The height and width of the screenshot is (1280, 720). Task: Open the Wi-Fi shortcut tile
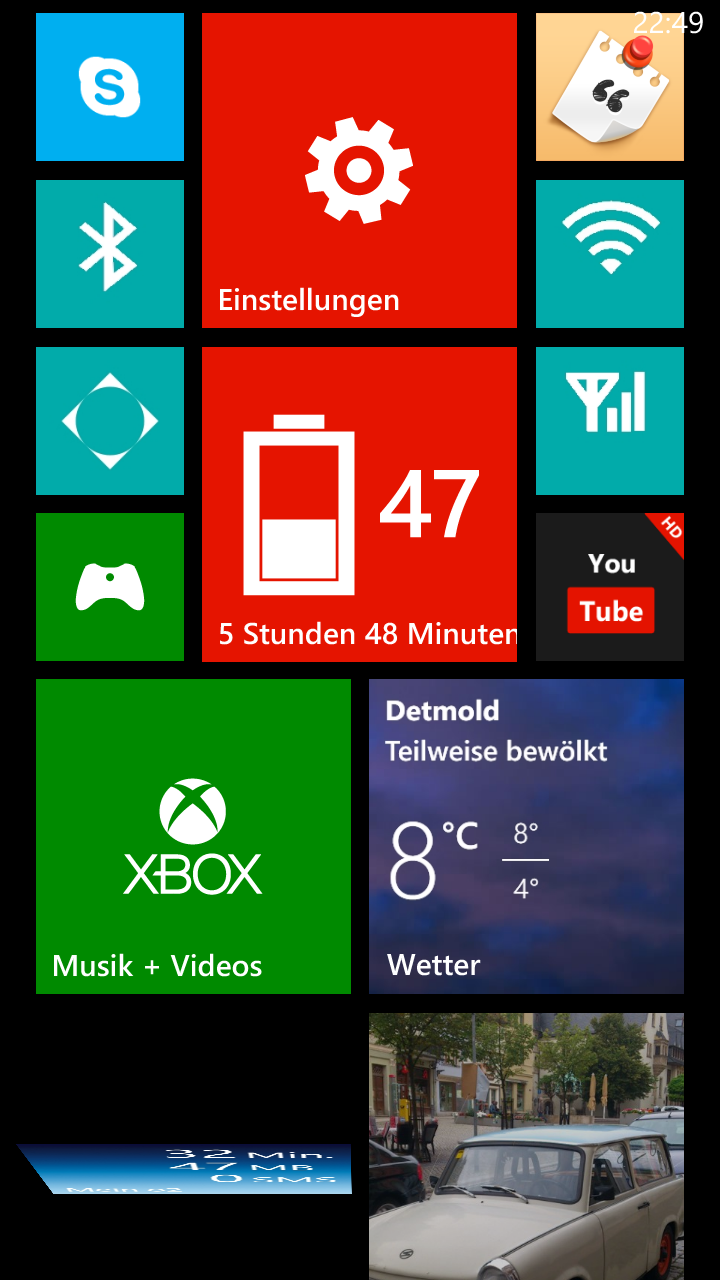610,254
